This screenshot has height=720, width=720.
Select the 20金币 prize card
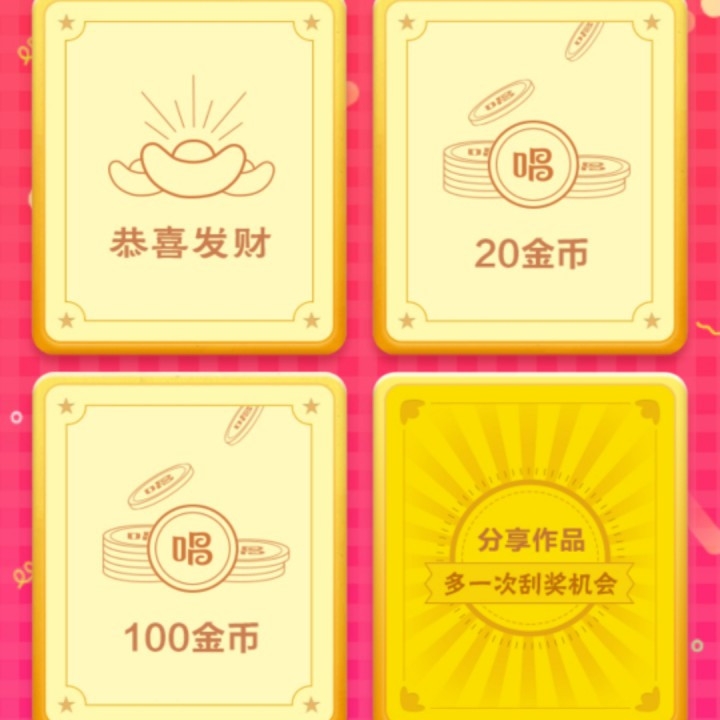(530, 175)
